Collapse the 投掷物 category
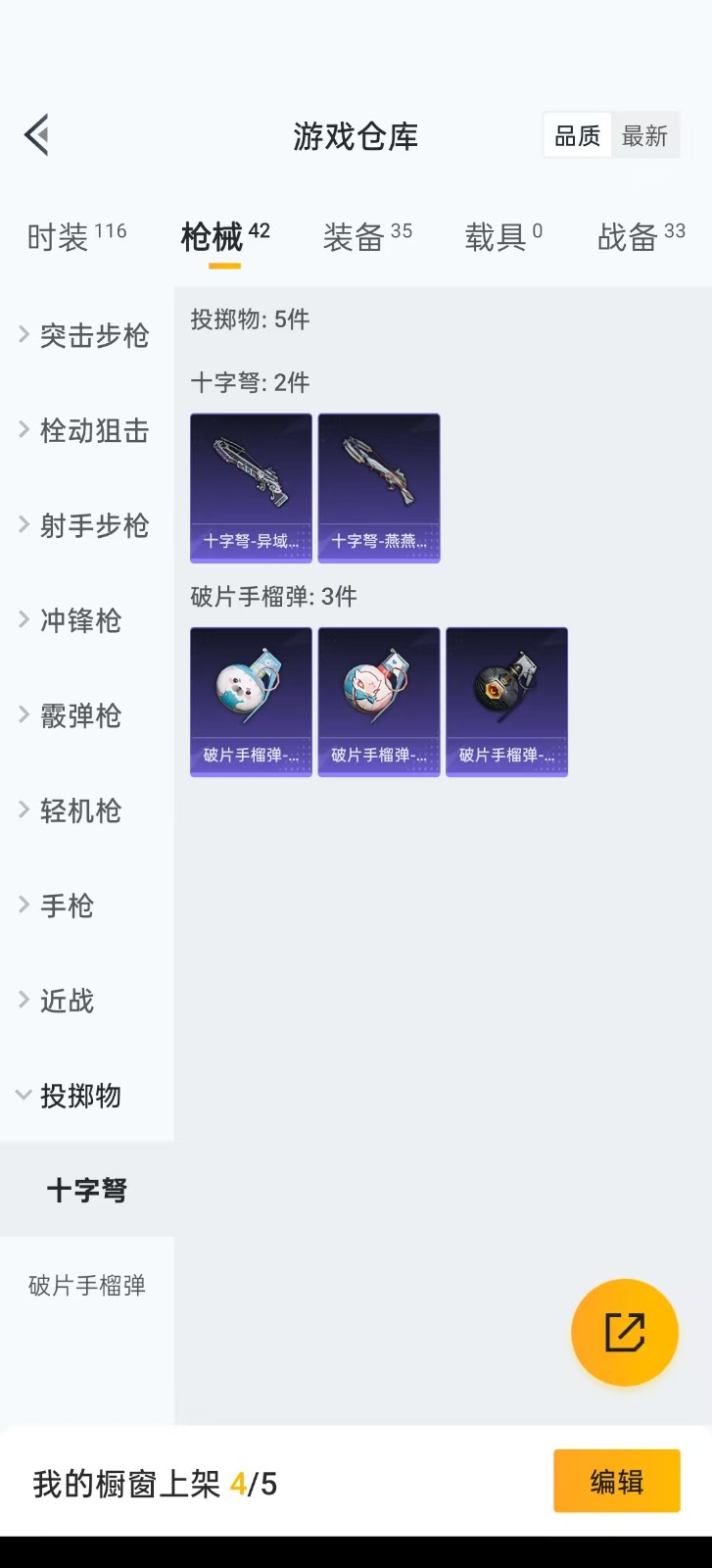712x1568 pixels. click(78, 1096)
